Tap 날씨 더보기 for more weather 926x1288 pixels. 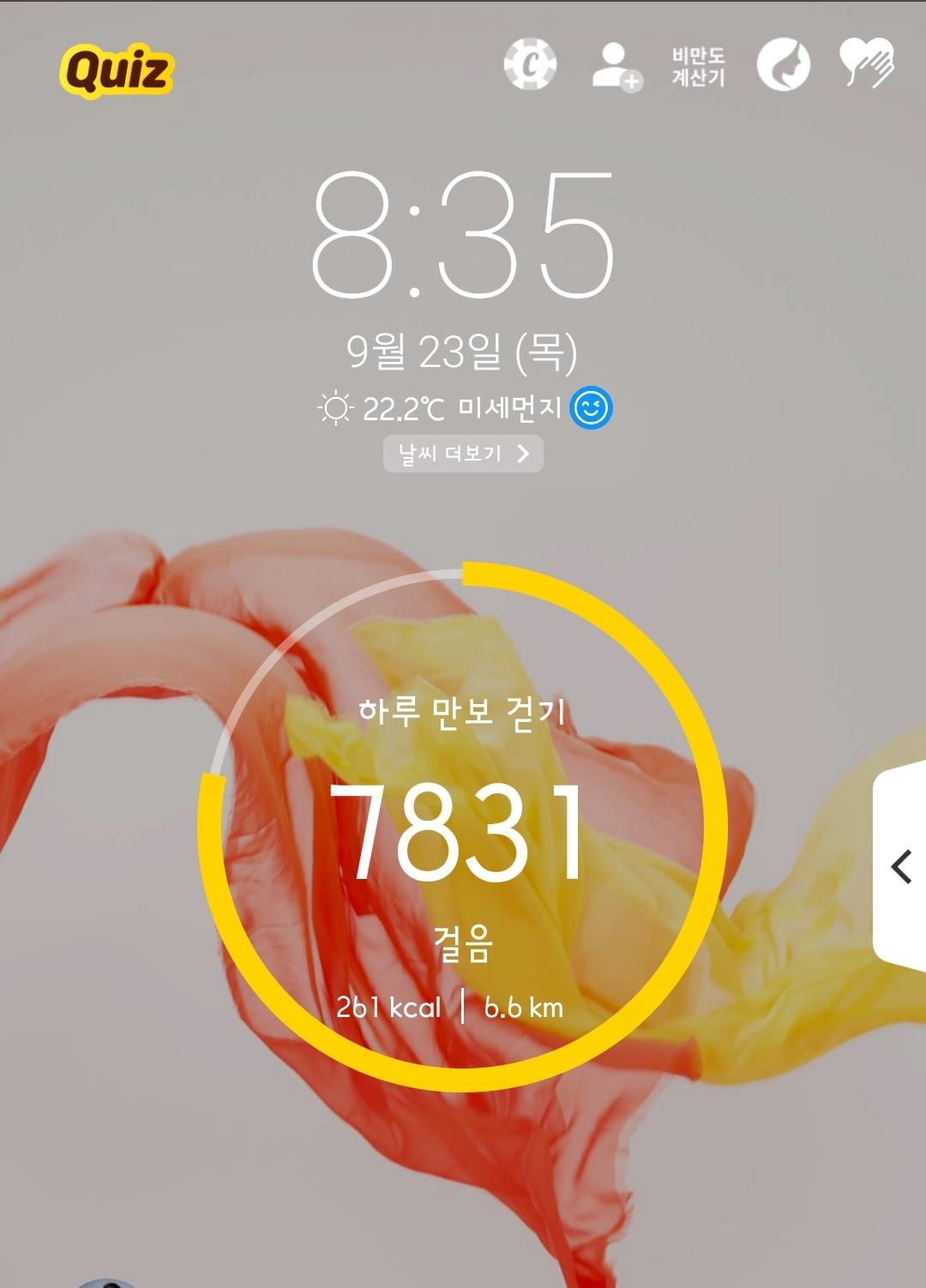[x=463, y=454]
